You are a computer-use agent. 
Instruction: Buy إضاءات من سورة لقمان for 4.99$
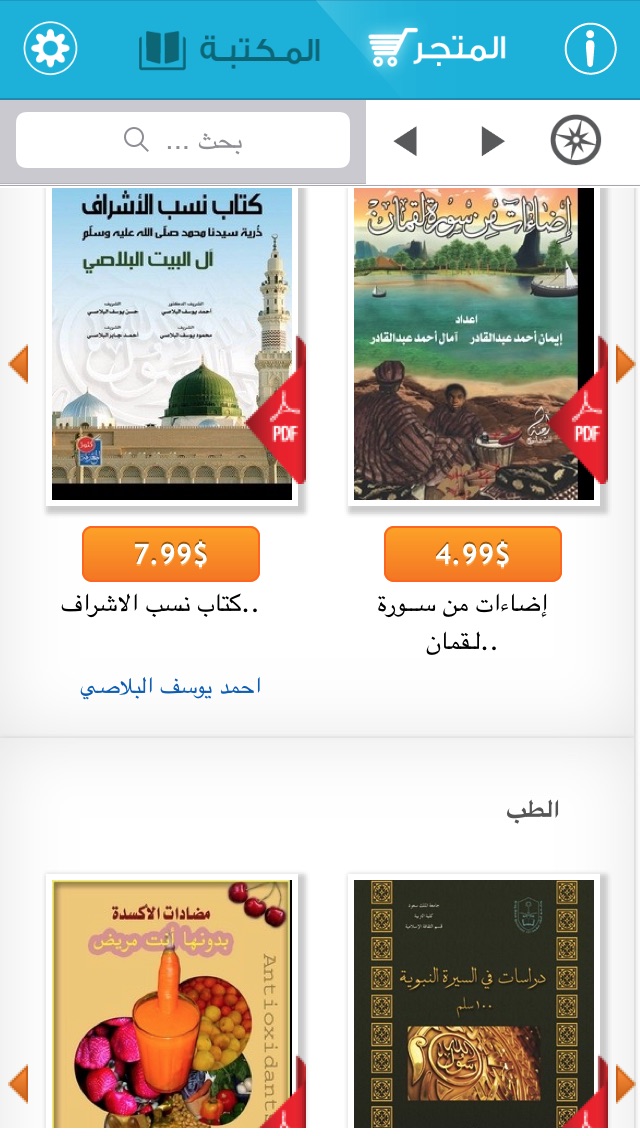click(x=473, y=554)
